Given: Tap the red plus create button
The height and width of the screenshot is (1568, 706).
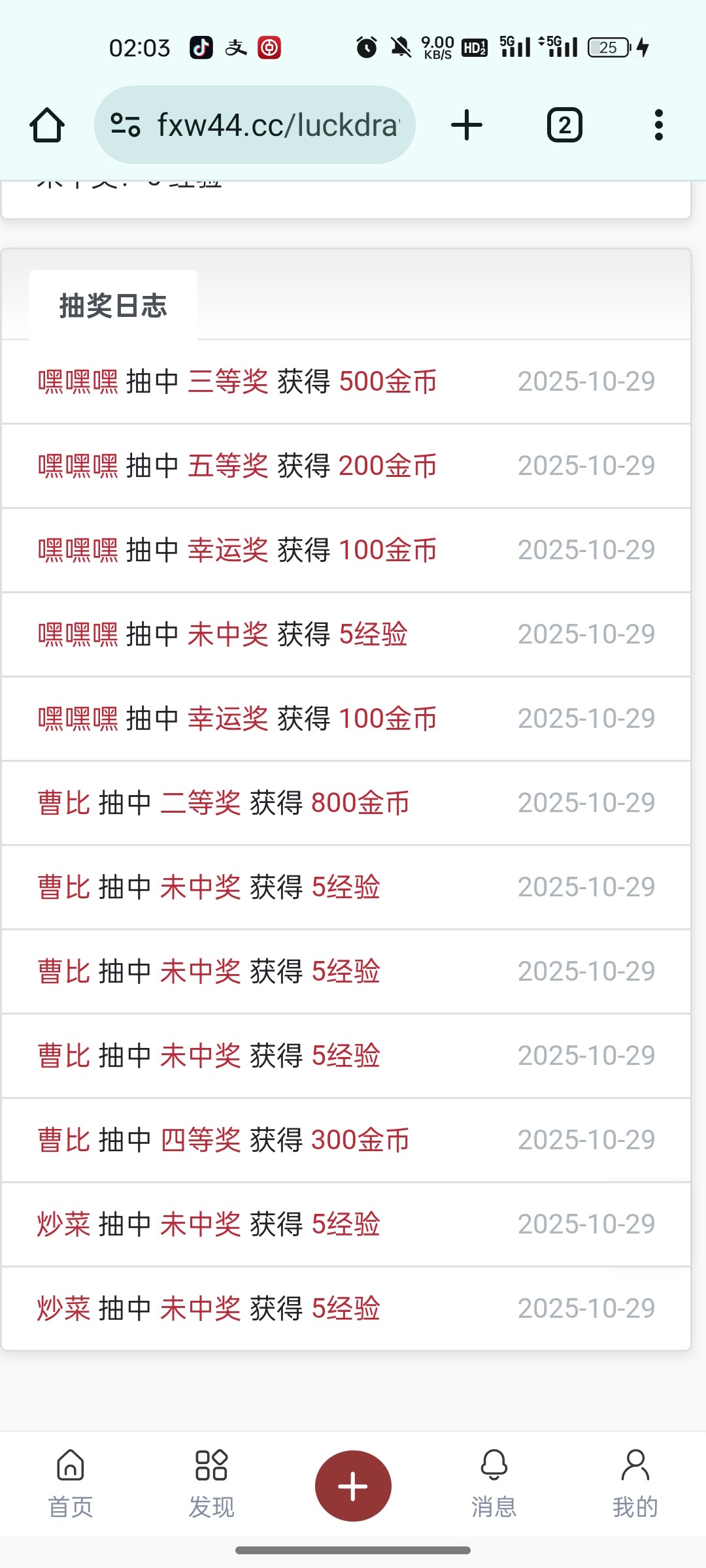Looking at the screenshot, I should click(353, 1486).
